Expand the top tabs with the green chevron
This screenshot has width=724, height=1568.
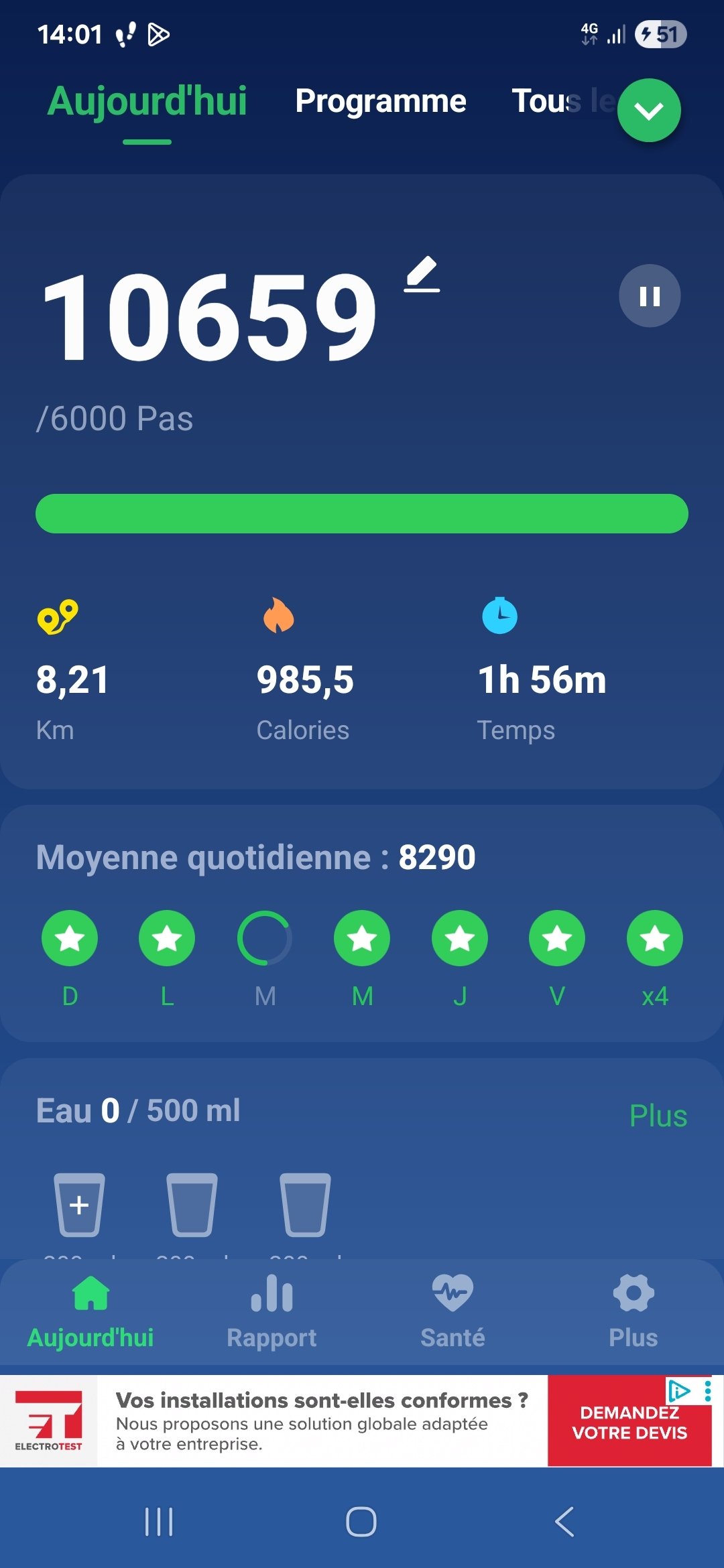pyautogui.click(x=648, y=111)
